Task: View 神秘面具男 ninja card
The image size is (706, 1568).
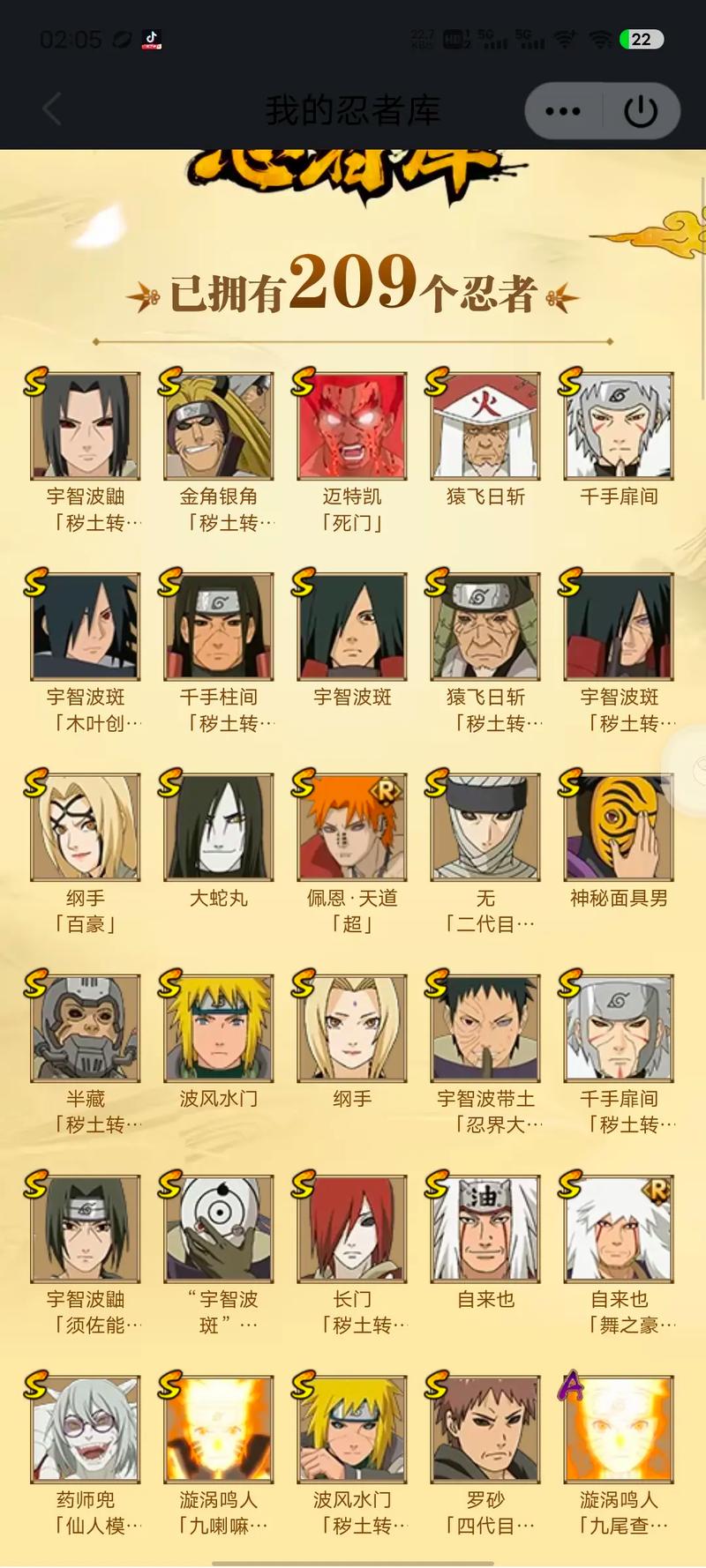Action: point(619,827)
